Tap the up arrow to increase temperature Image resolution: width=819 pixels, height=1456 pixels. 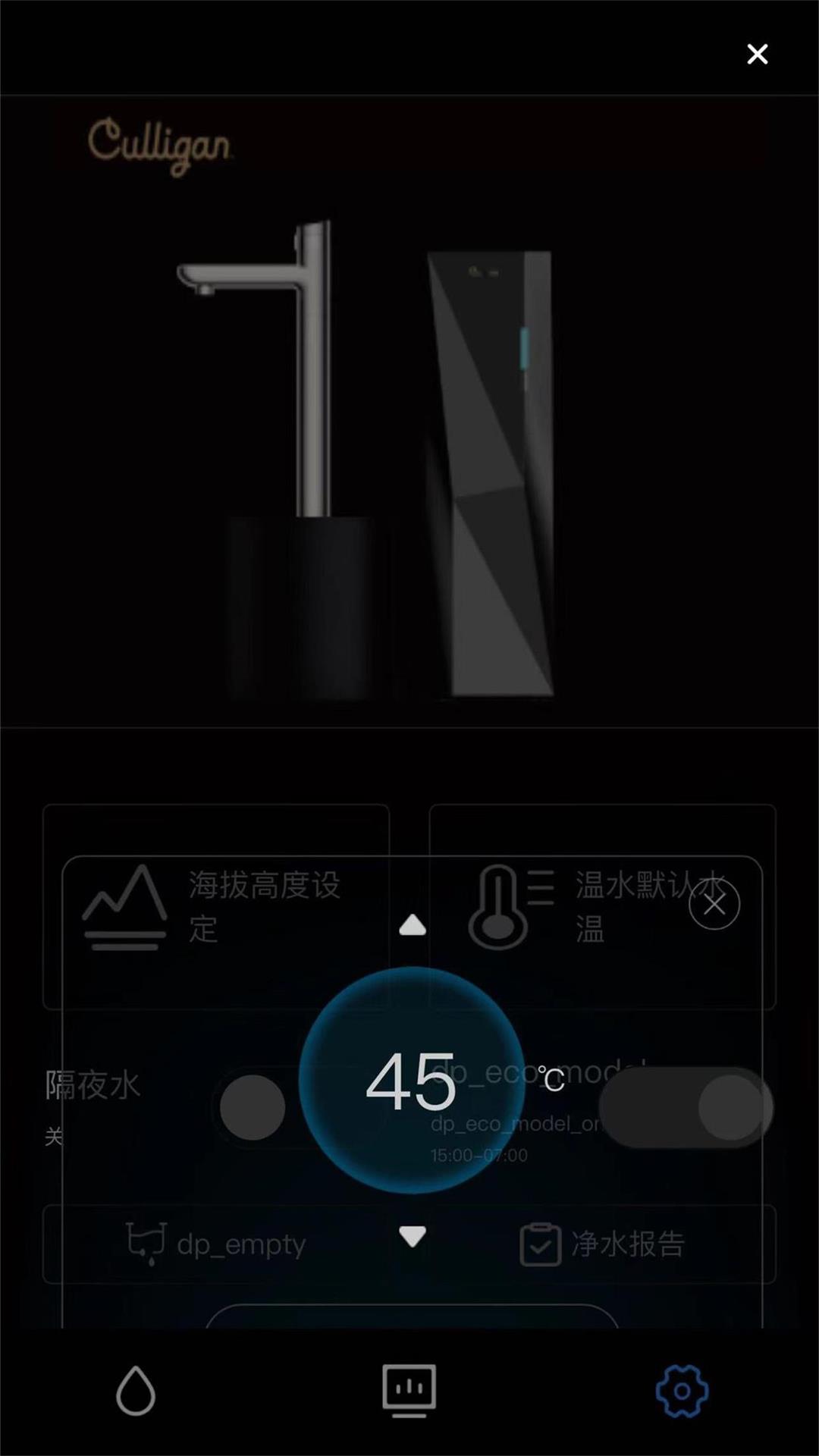[x=414, y=927]
